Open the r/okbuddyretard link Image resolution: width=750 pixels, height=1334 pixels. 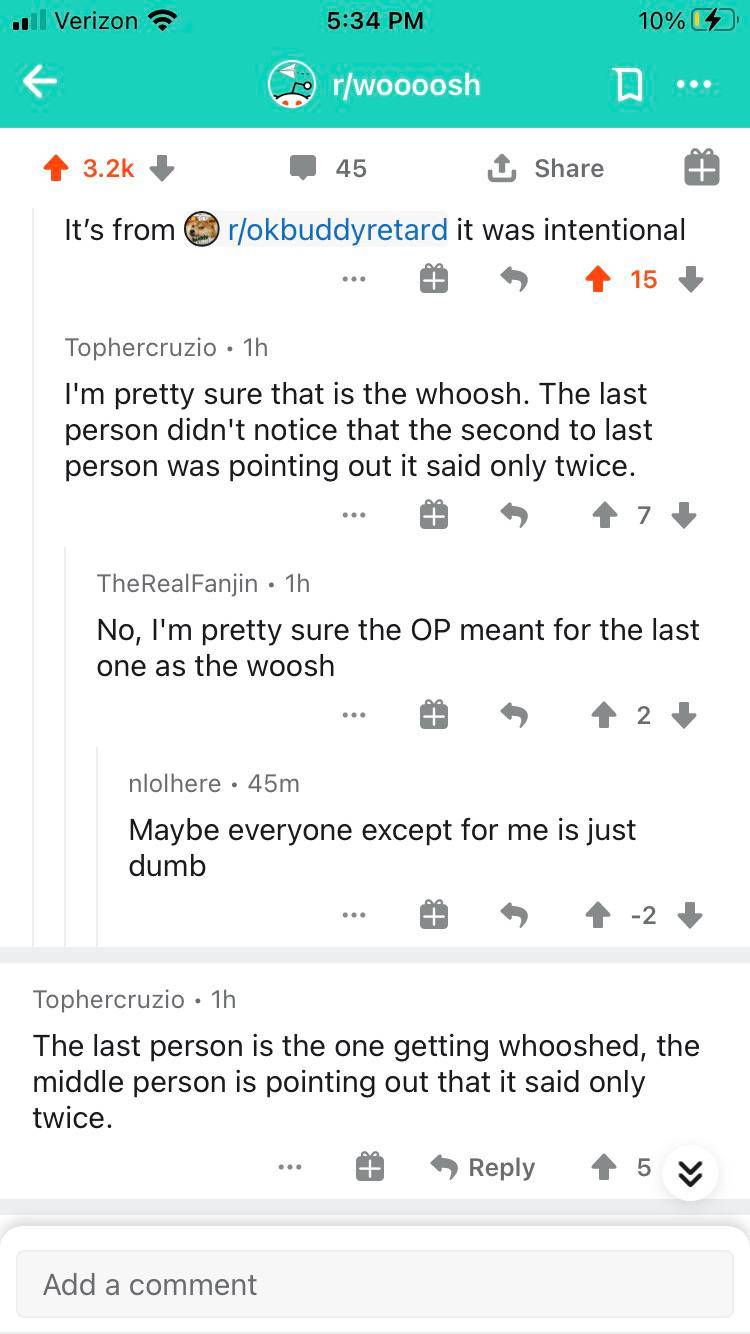(337, 230)
